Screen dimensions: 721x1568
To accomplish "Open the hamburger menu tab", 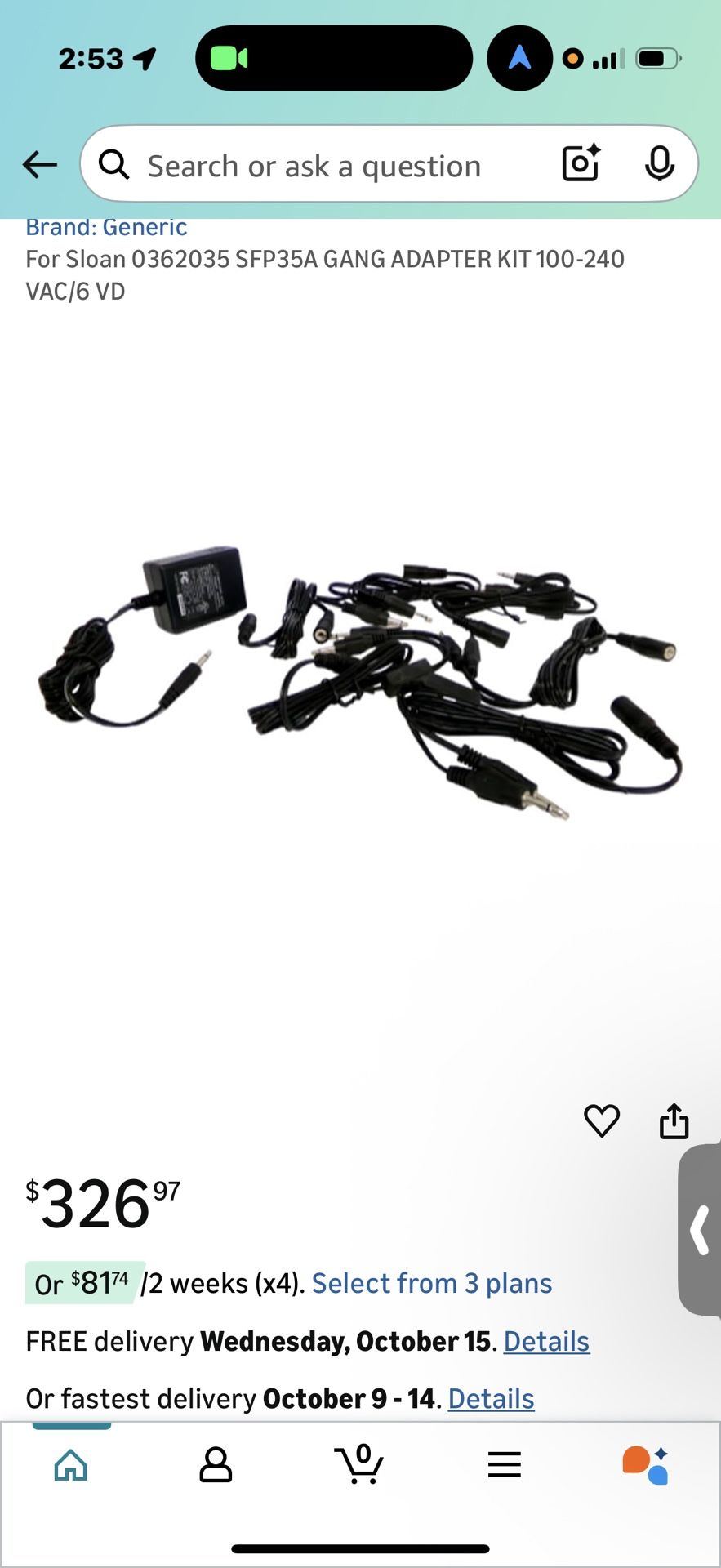I will [x=504, y=1464].
